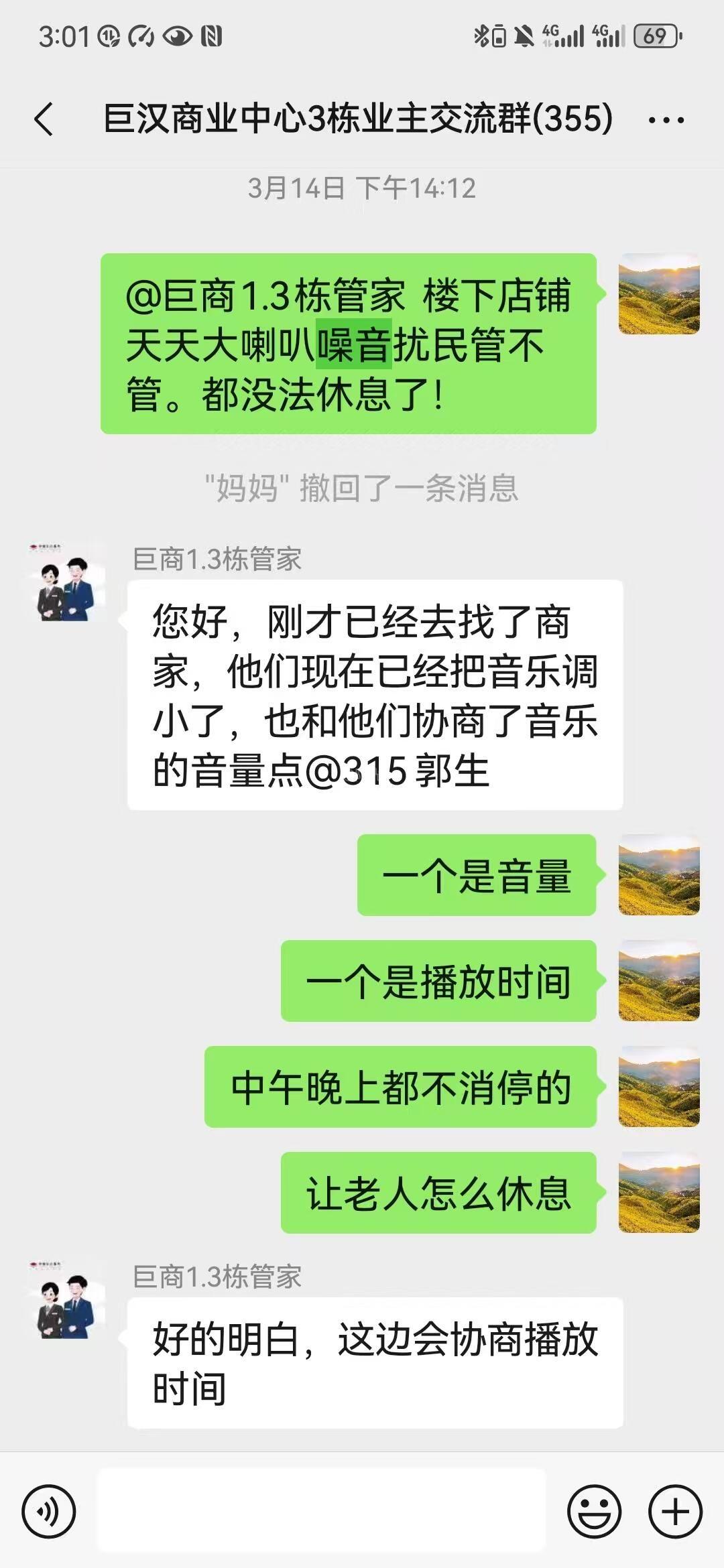
Task: Go back from the group chat
Action: (x=44, y=120)
